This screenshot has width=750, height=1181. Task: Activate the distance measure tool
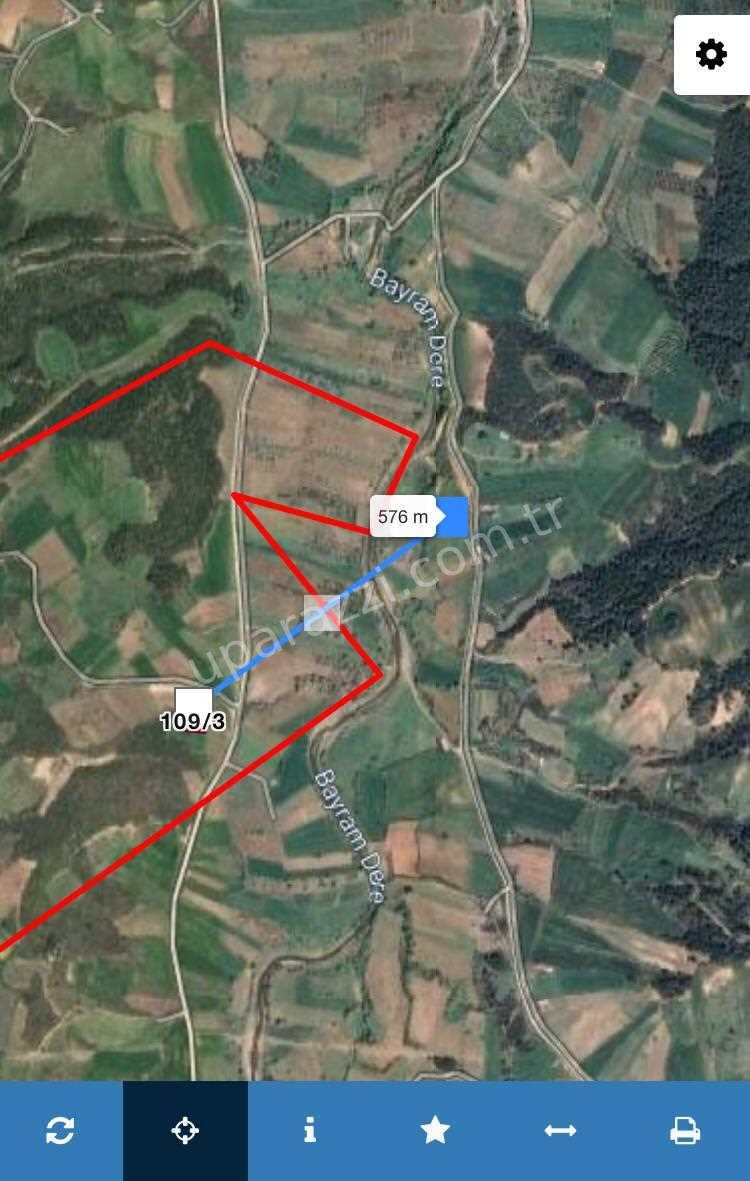tap(560, 1131)
